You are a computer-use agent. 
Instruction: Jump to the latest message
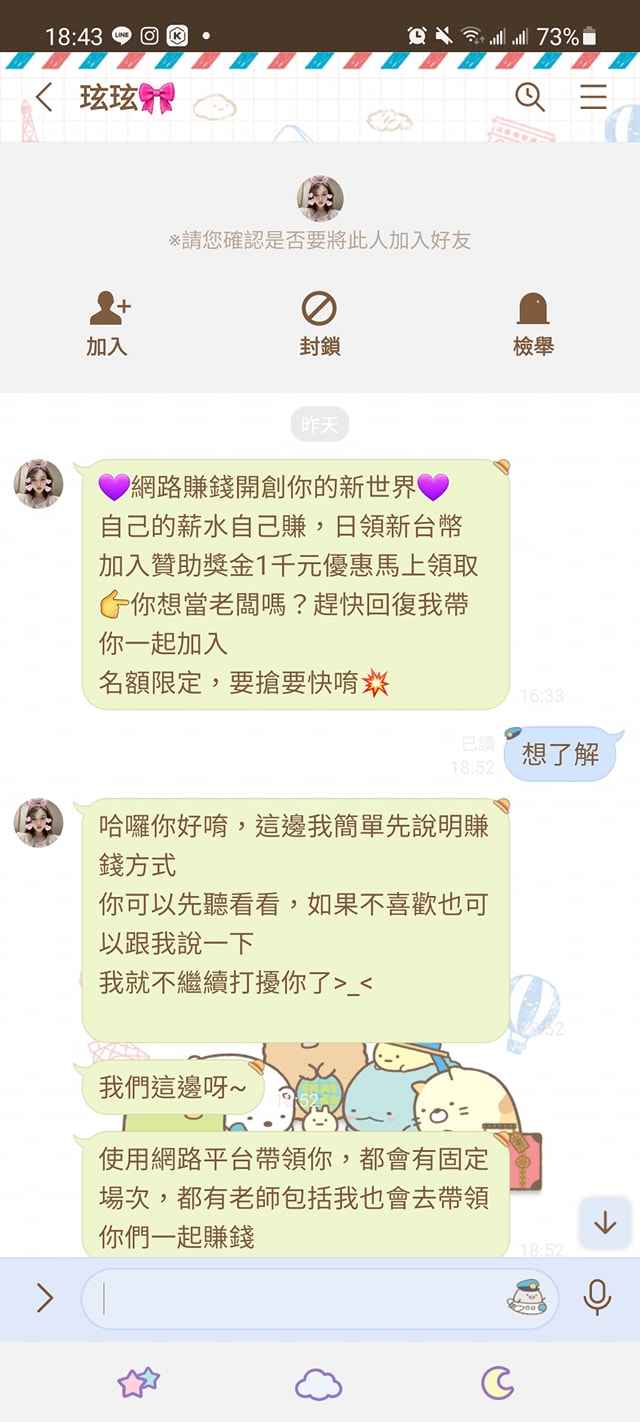click(604, 1222)
